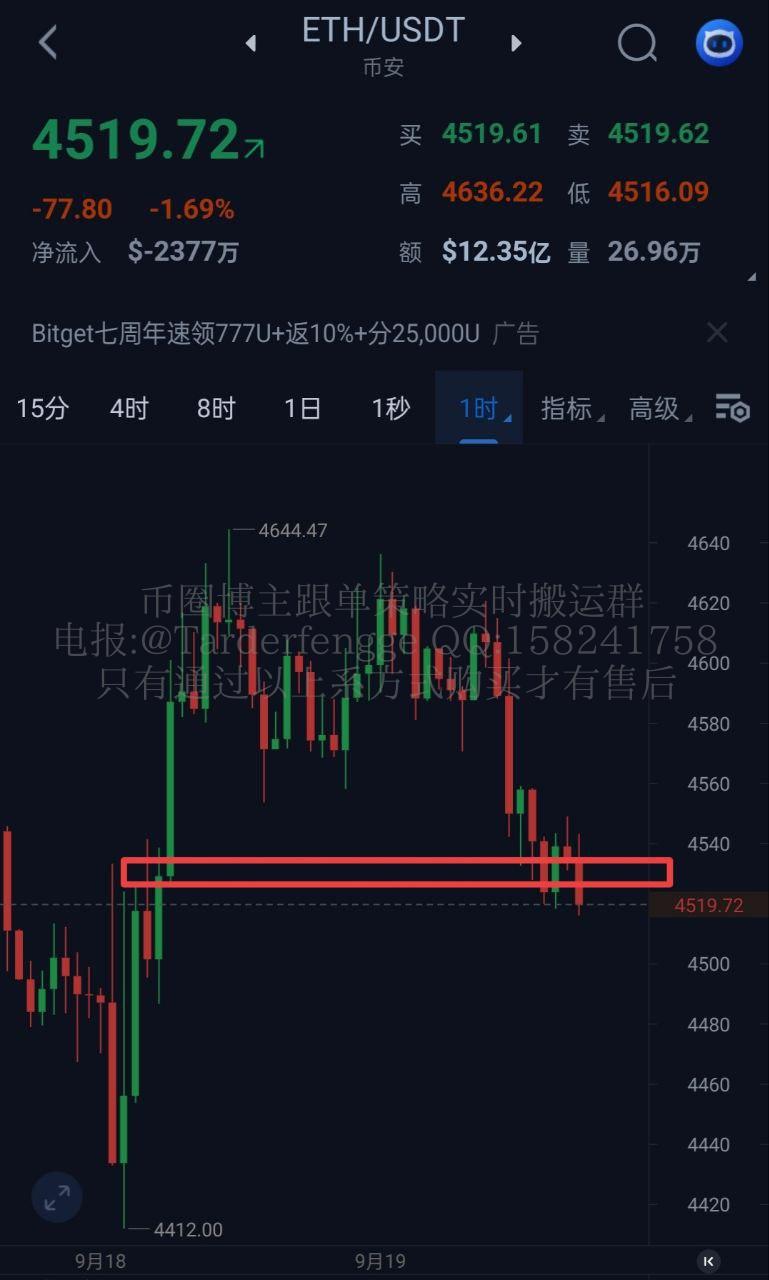Jump to the latest candle
This screenshot has width=769, height=1280.
click(x=710, y=1261)
